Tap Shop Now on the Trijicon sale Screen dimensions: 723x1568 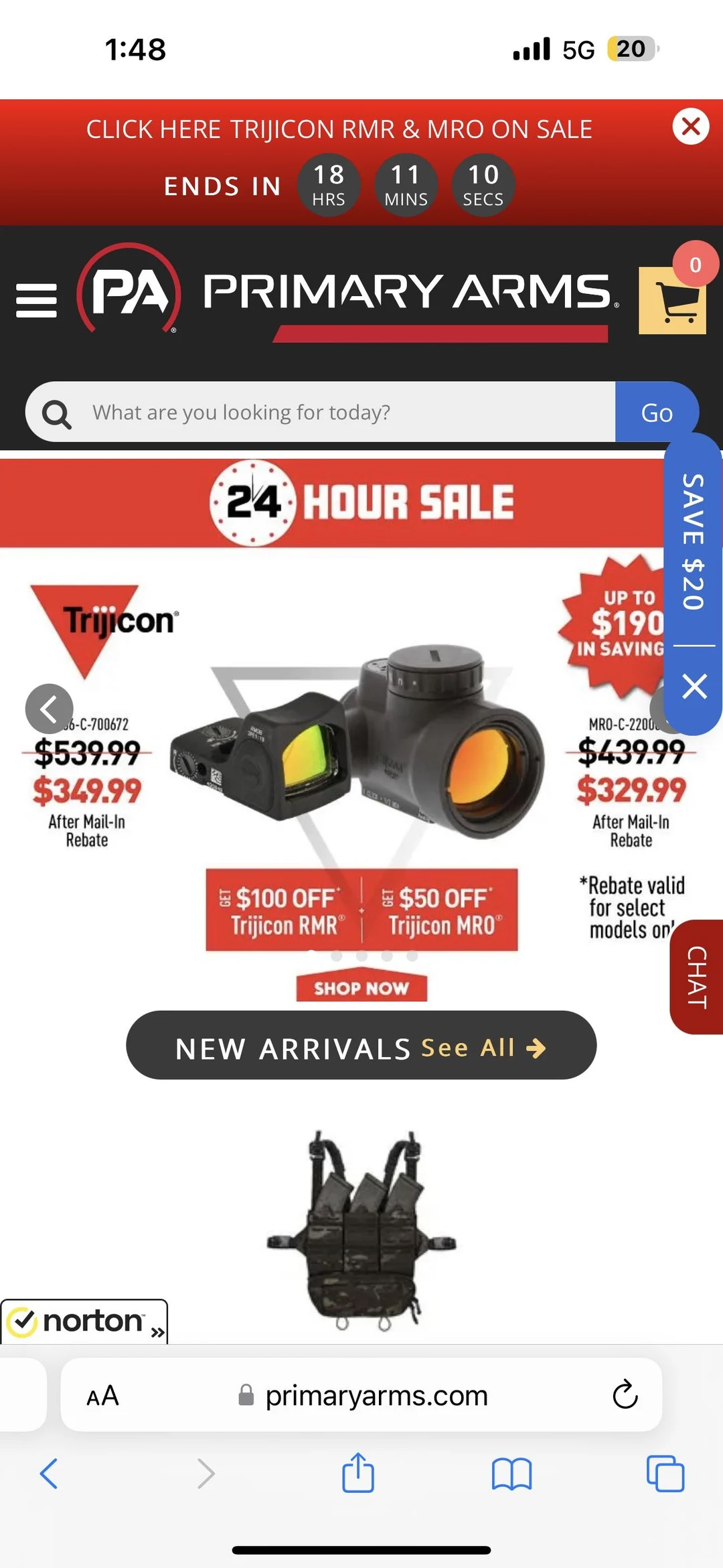(x=361, y=988)
